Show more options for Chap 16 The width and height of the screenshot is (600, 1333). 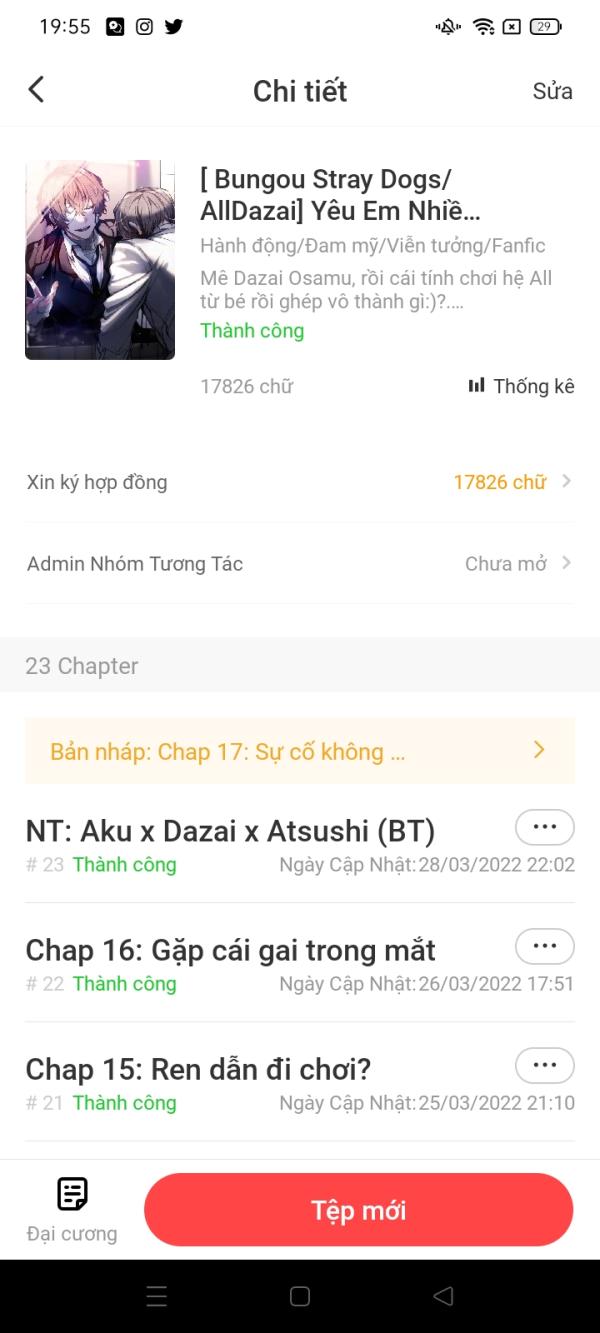pos(544,946)
